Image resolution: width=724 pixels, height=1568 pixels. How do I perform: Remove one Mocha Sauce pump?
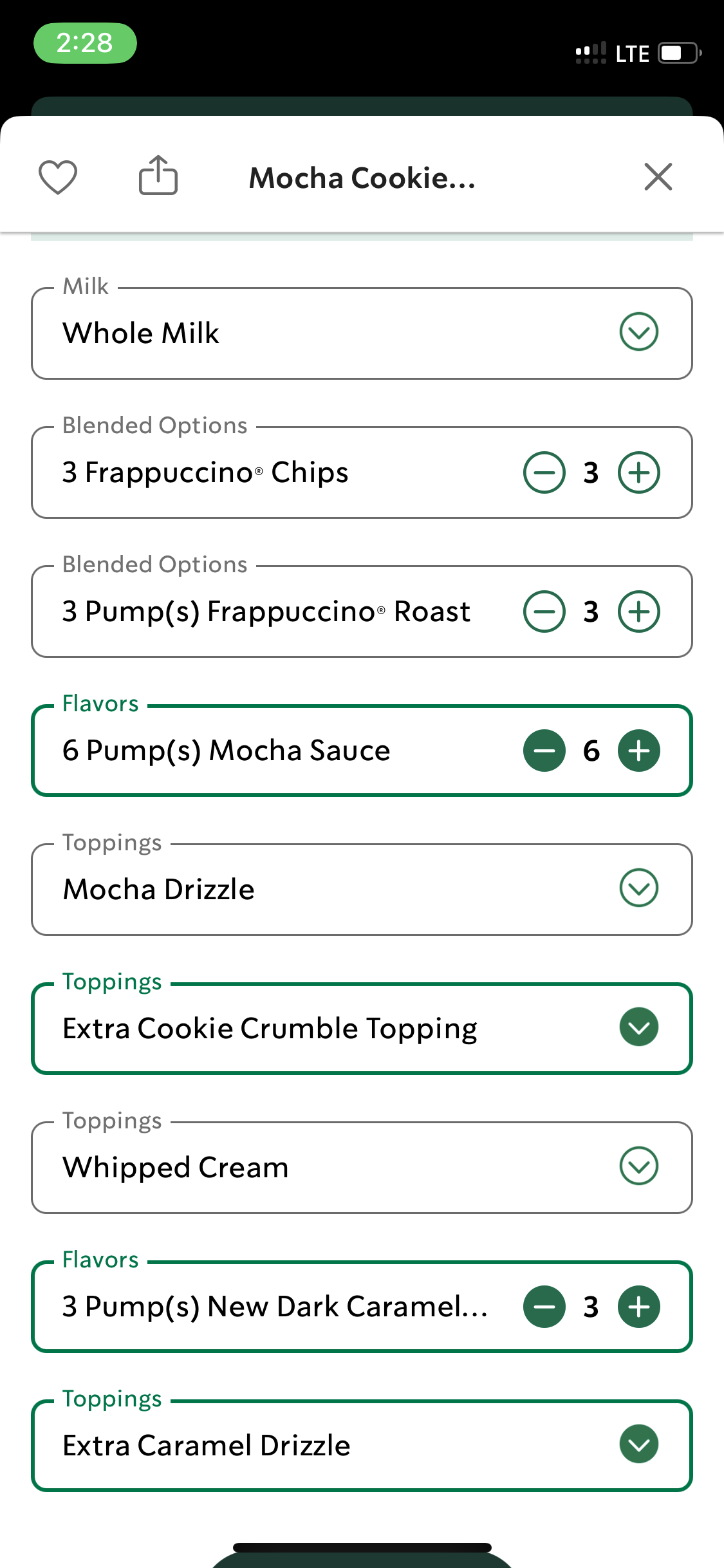click(544, 751)
